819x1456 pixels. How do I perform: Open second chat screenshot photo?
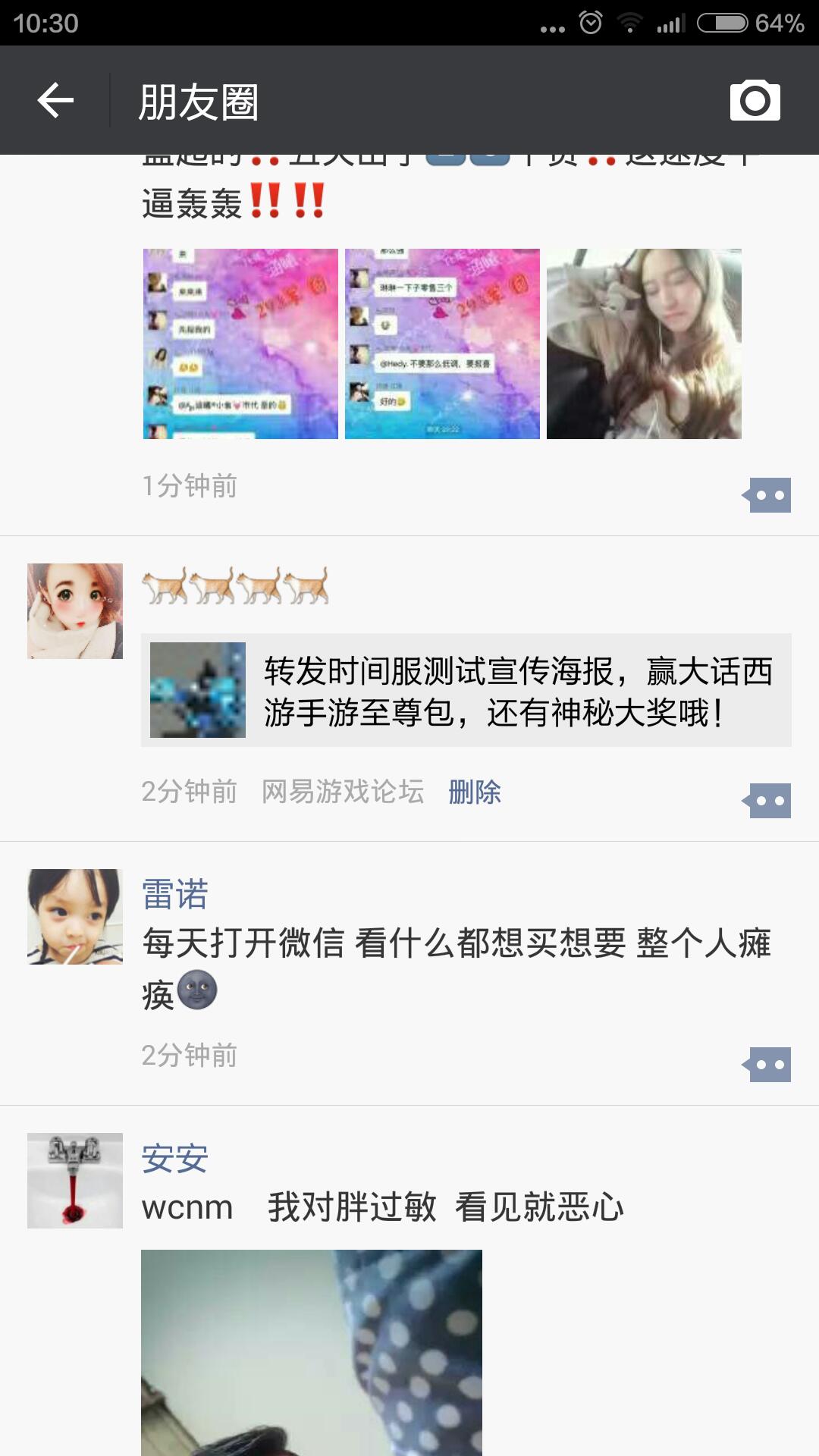coord(442,344)
